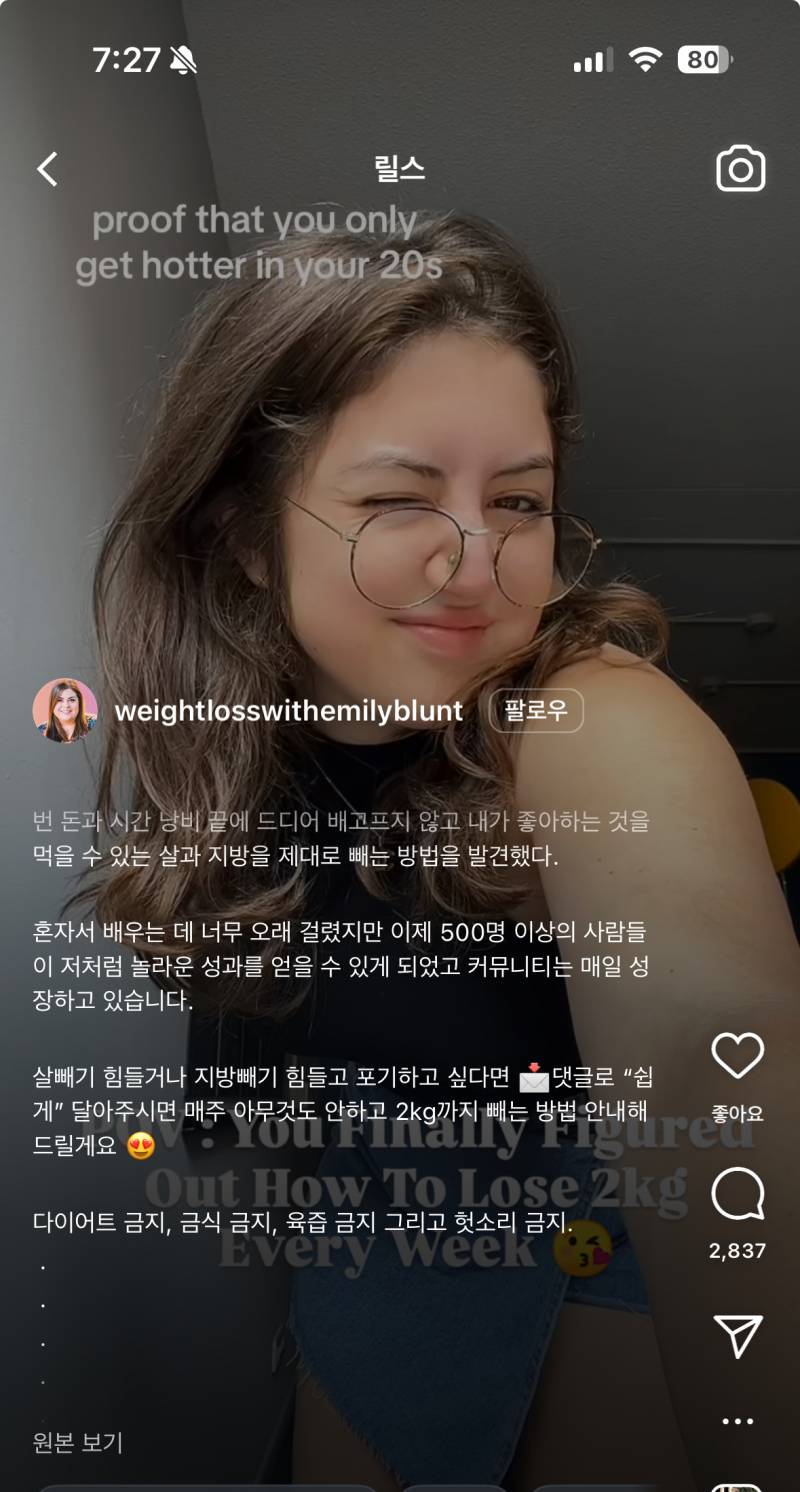Open more options with the three-dot icon
The width and height of the screenshot is (800, 1492).
739,1411
